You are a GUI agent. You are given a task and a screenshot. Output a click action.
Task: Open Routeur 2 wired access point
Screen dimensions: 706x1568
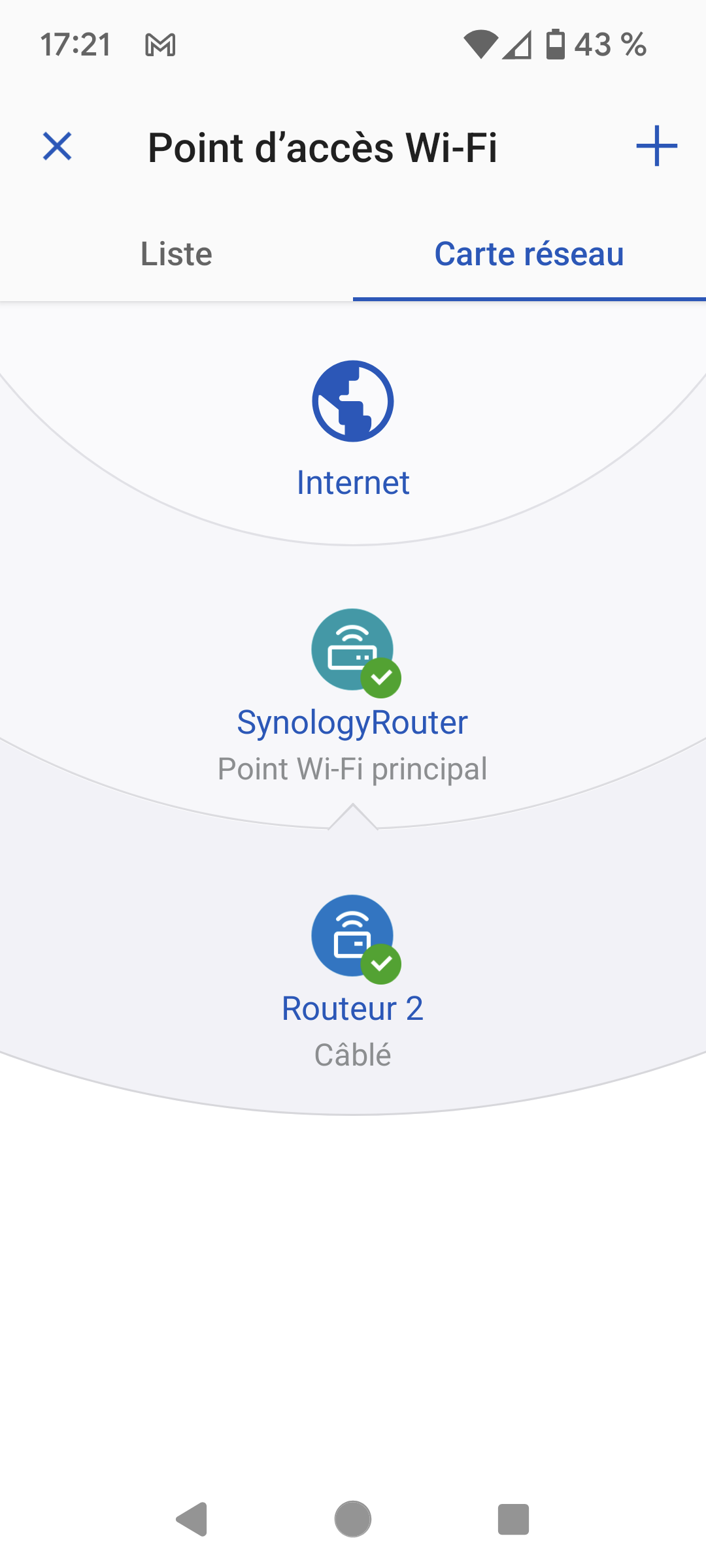click(x=353, y=983)
